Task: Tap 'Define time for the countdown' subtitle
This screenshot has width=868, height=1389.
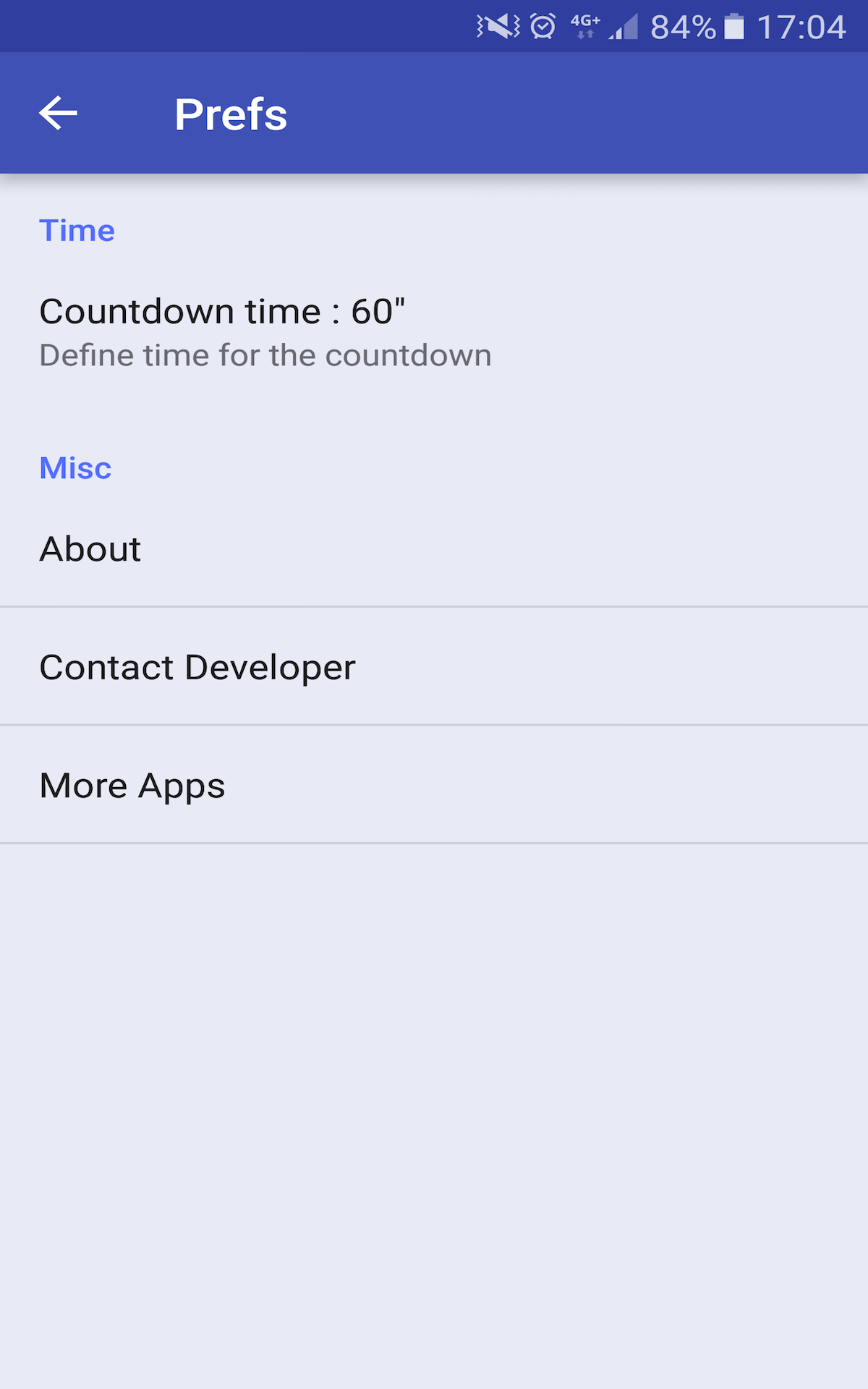Action: (266, 355)
